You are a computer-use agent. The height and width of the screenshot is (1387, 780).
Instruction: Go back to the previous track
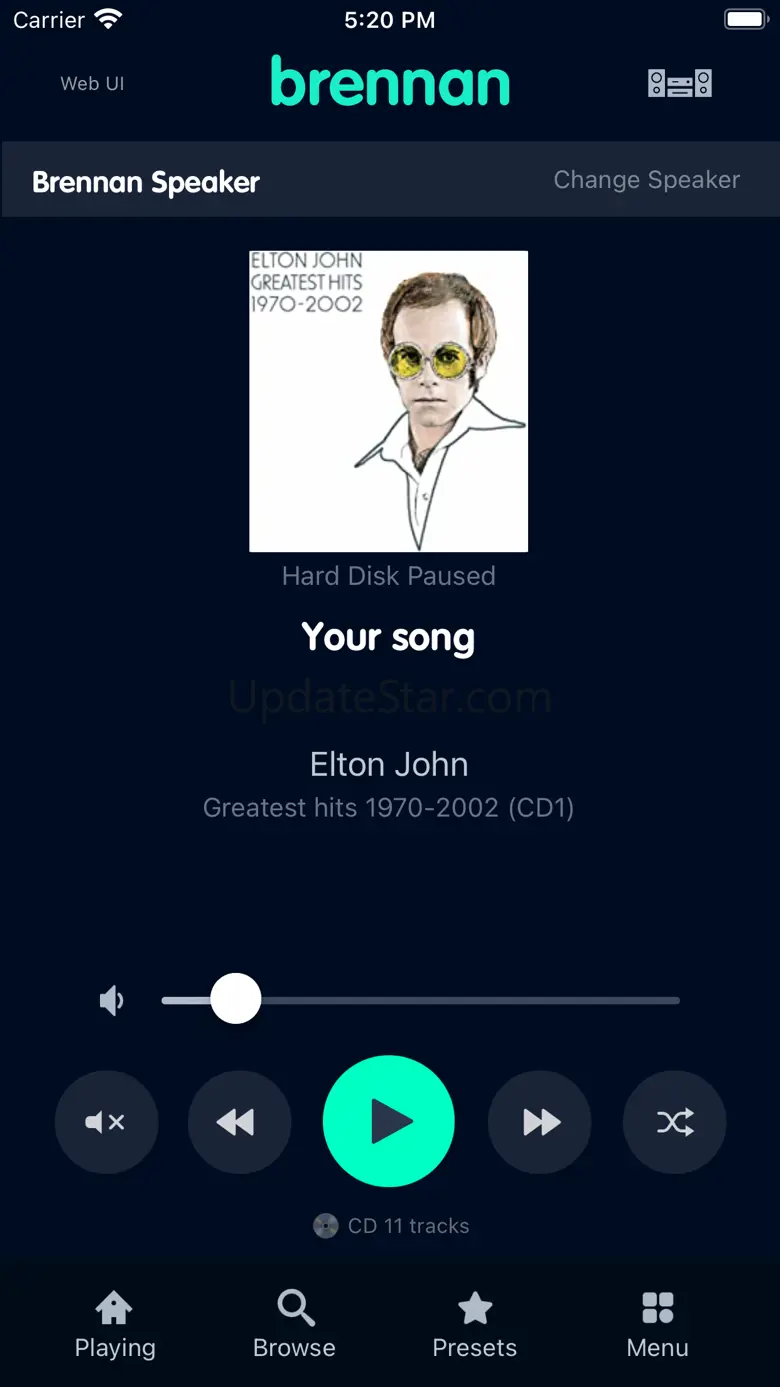(x=239, y=1122)
